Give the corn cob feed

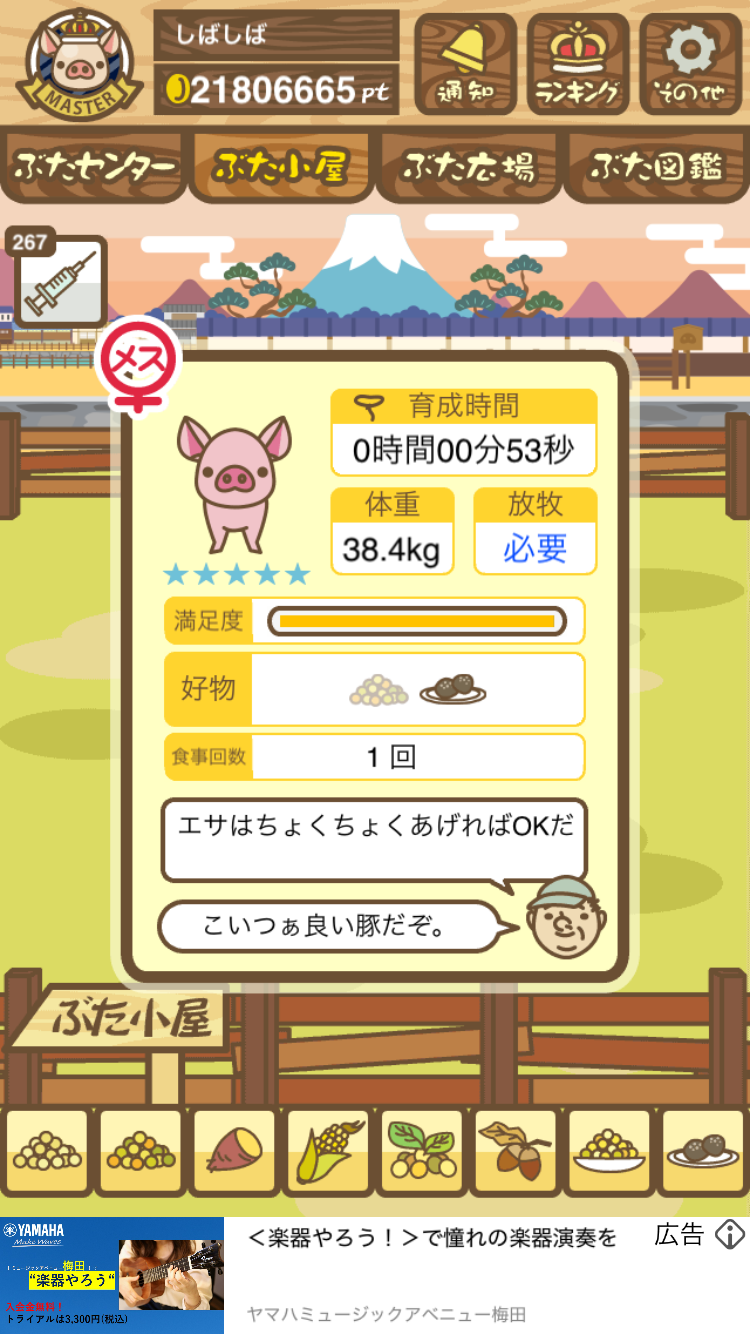click(327, 1152)
